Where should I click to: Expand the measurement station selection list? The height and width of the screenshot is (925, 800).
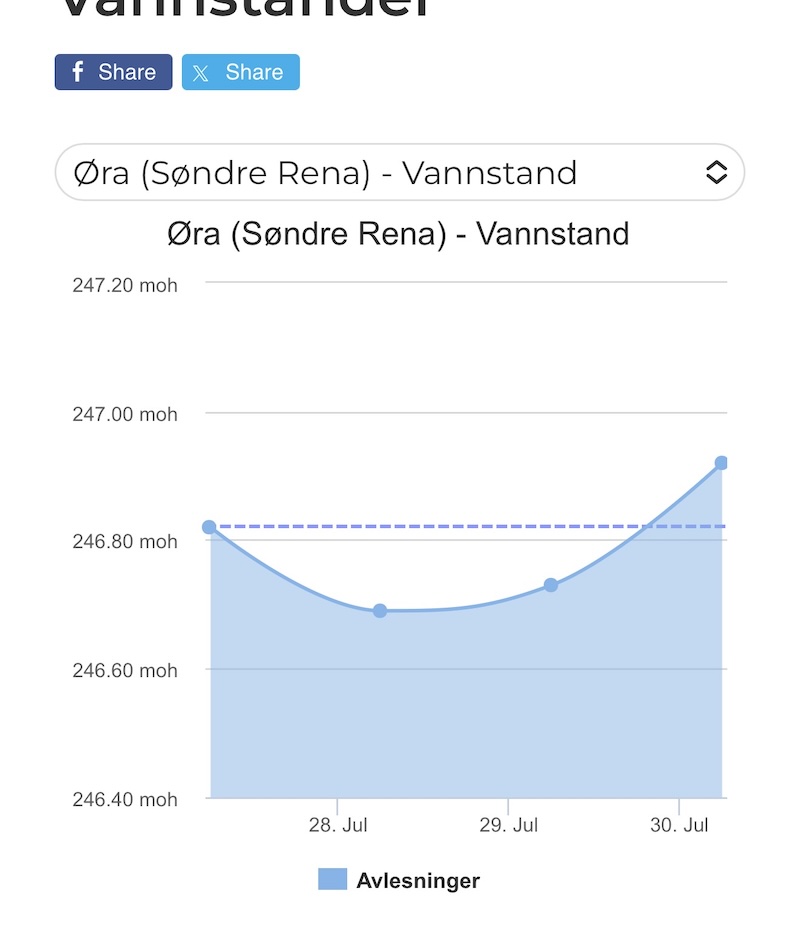click(x=400, y=172)
